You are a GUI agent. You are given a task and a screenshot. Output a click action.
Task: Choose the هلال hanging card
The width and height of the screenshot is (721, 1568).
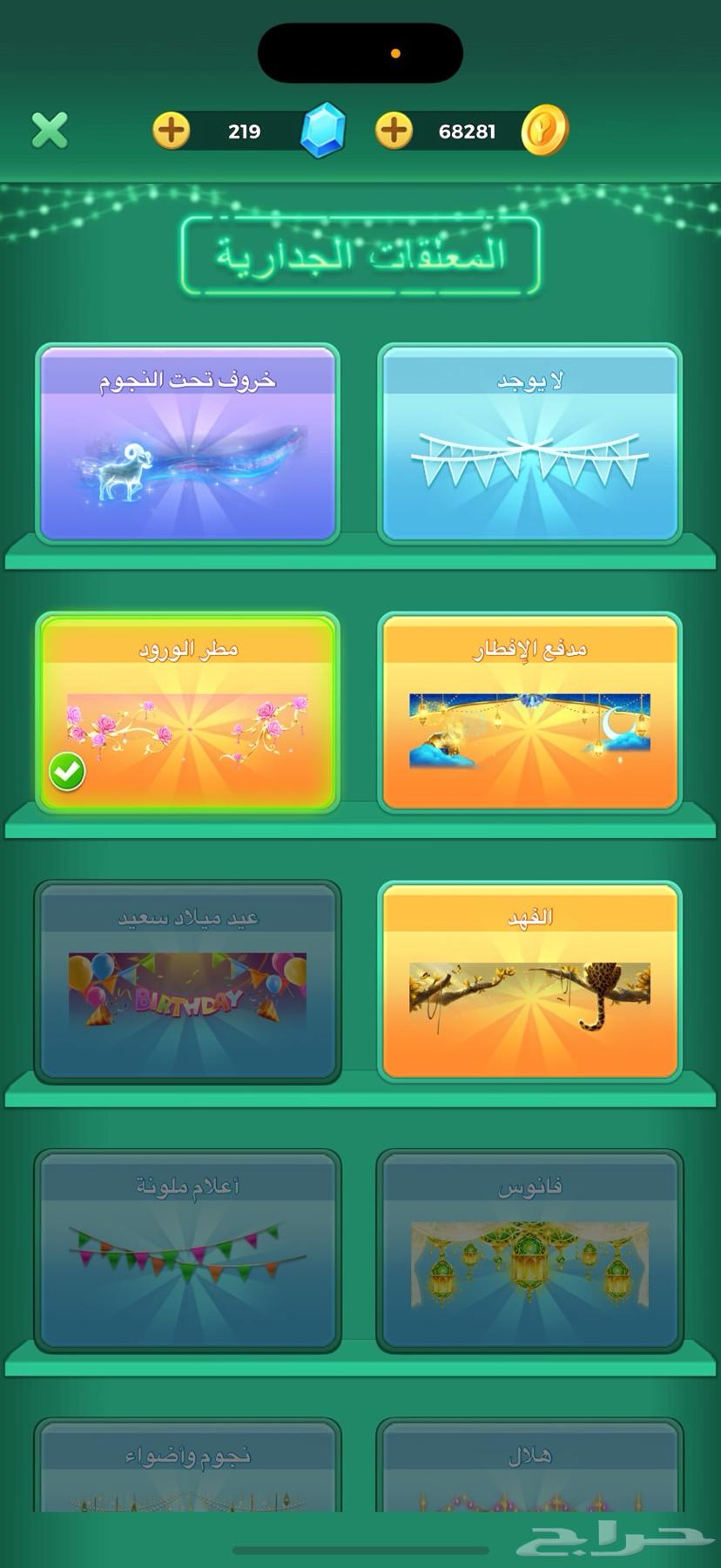[529, 1468]
